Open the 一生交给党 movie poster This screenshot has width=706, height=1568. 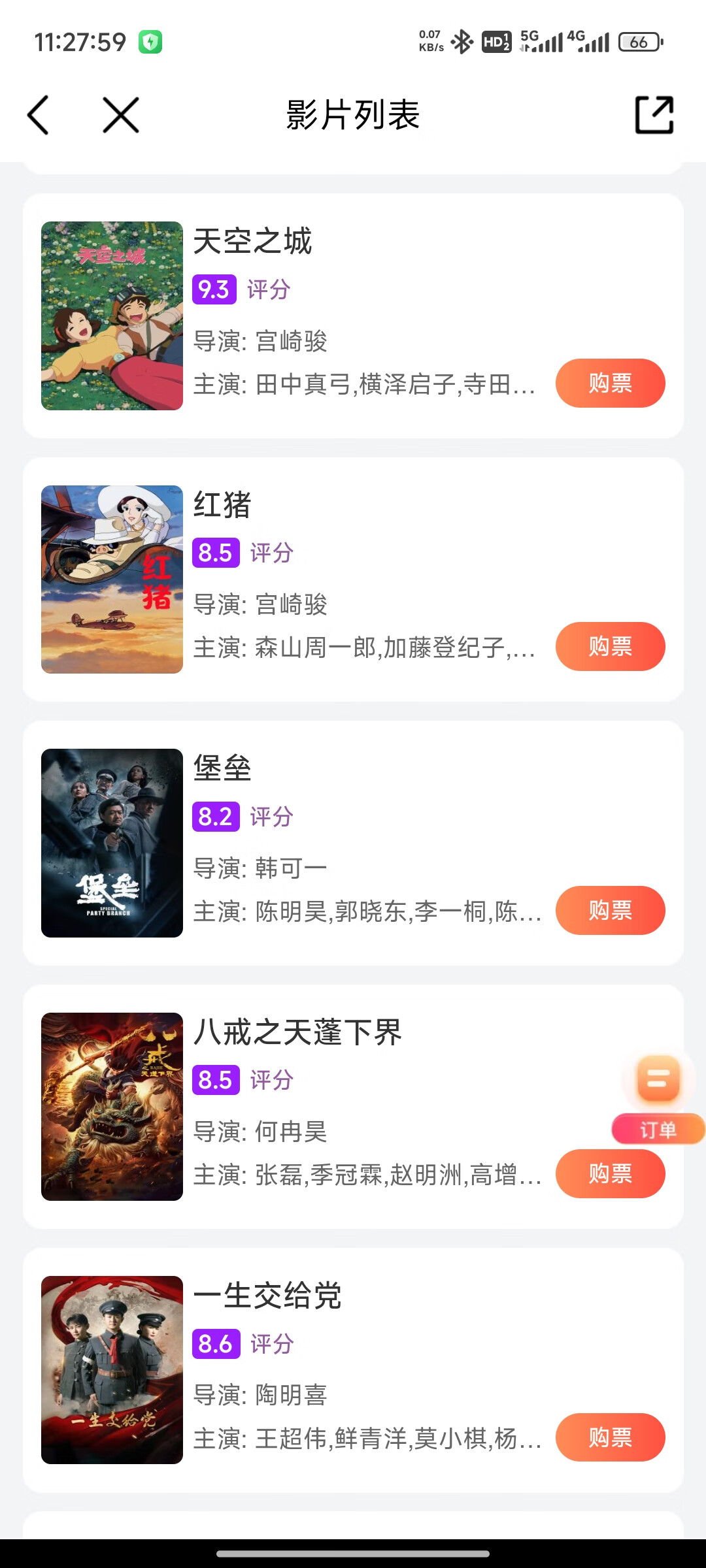pyautogui.click(x=112, y=1370)
